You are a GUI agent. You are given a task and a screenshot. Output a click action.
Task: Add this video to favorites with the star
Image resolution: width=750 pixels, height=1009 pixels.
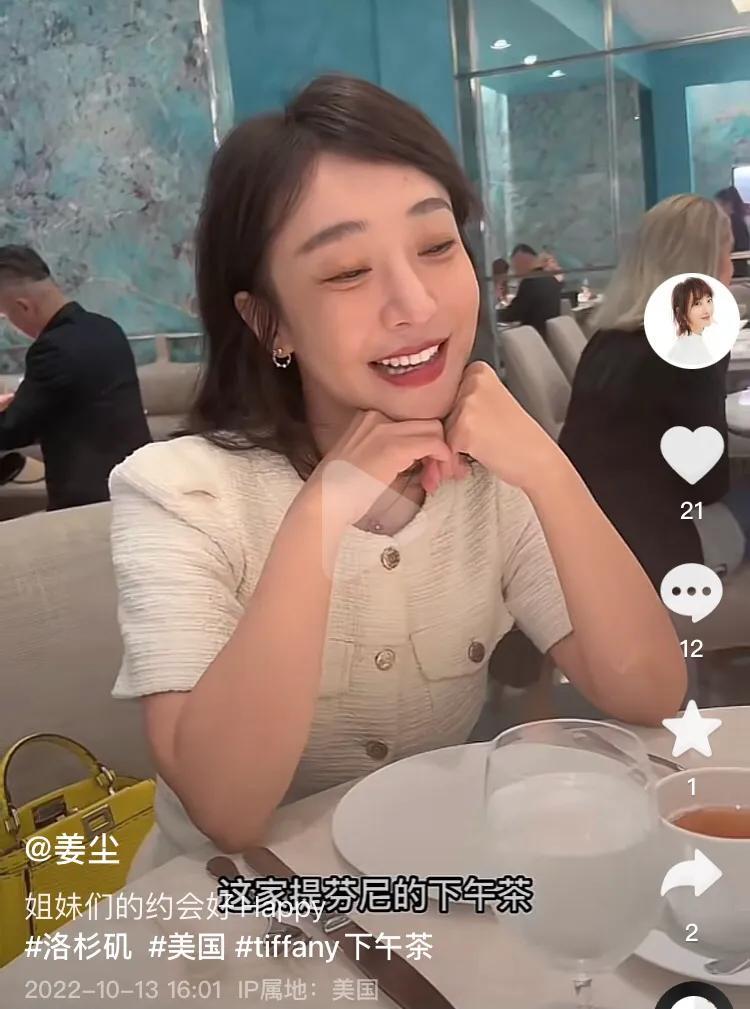[x=691, y=730]
